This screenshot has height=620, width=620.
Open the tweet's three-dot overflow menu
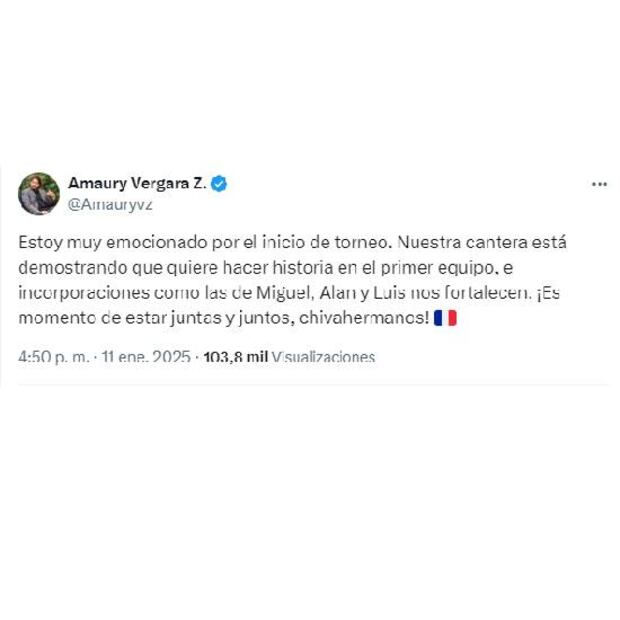[599, 184]
